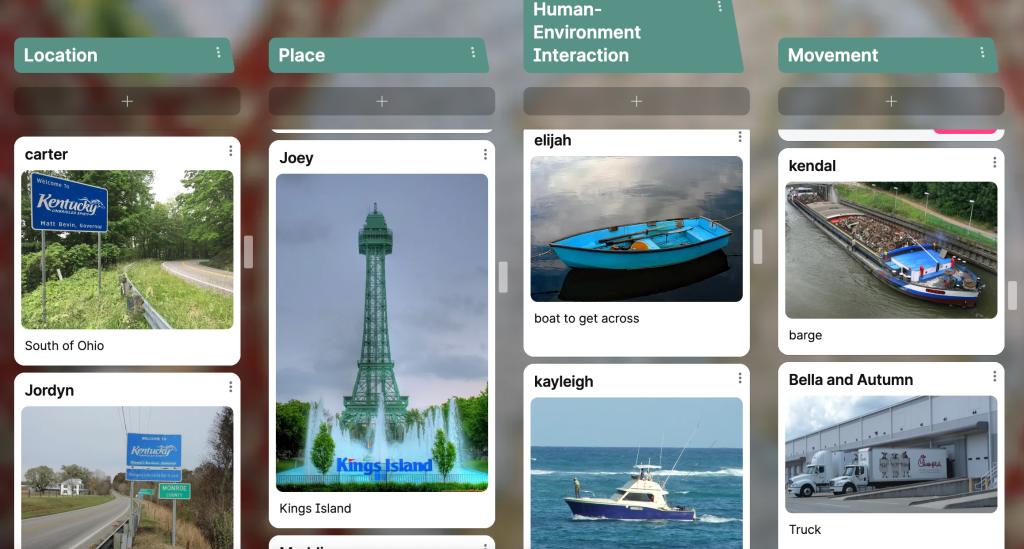Open more options on kayleigh's post
The image size is (1024, 549).
740,378
